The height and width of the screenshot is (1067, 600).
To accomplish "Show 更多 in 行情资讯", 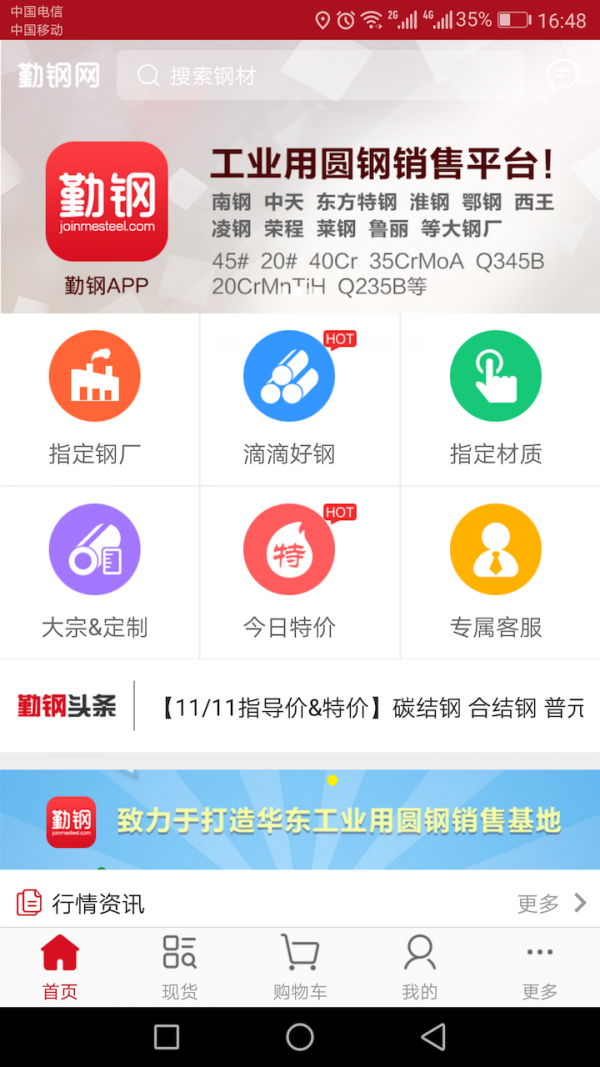I will click(551, 904).
